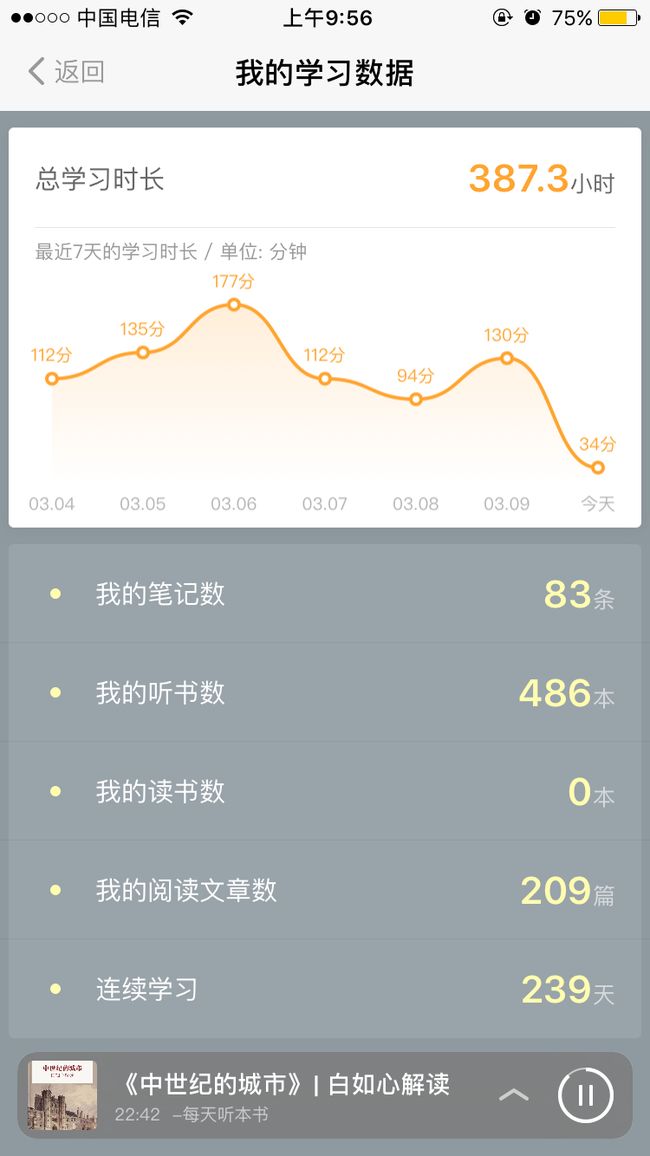Open 我的读书数 row
This screenshot has height=1156, width=650.
point(325,791)
